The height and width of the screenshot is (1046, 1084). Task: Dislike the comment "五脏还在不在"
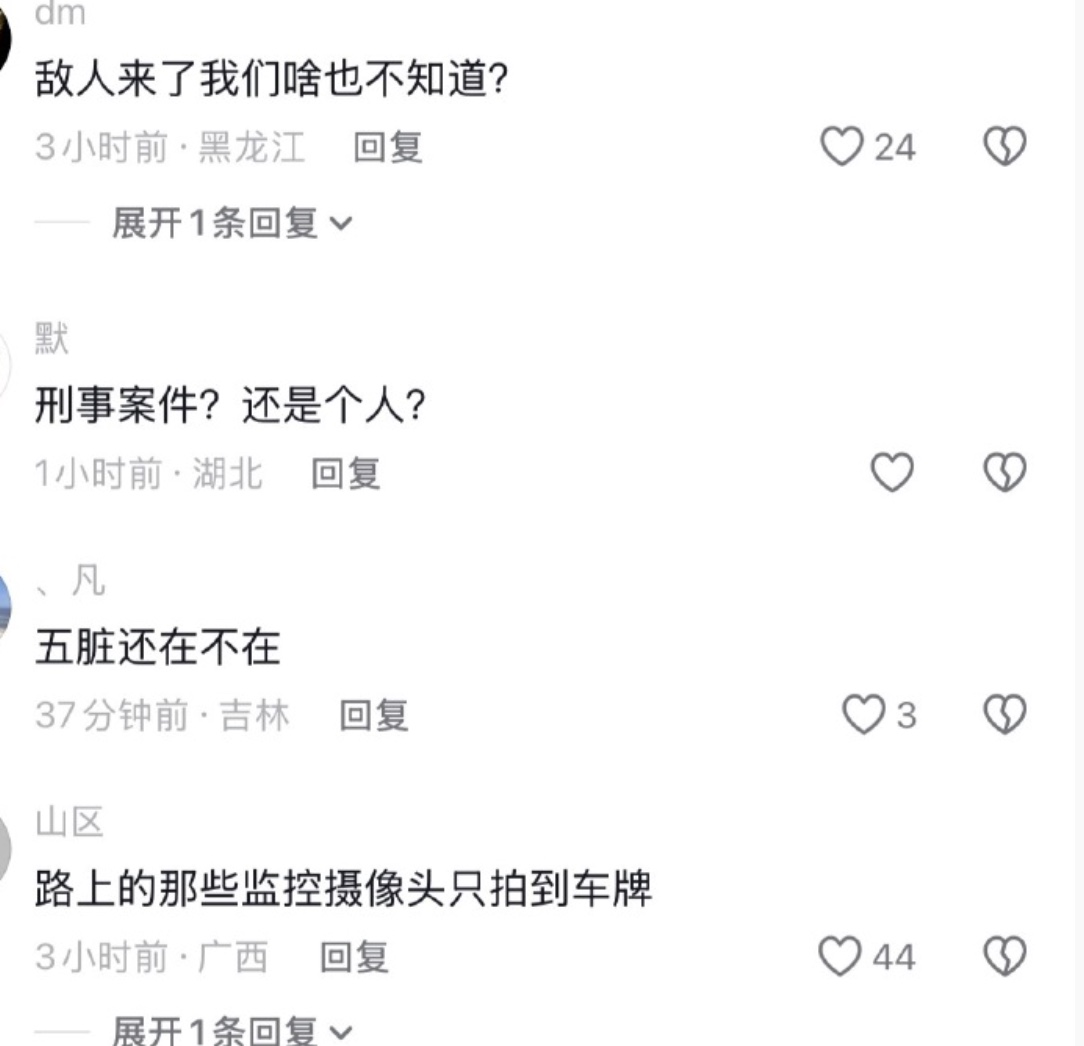(x=1005, y=715)
